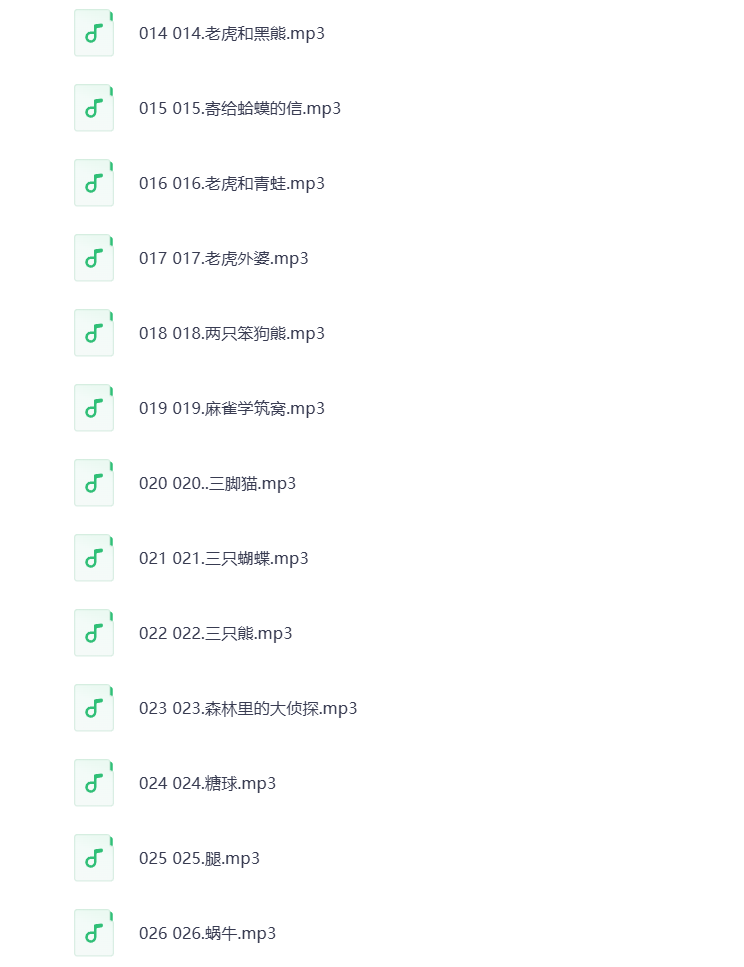The height and width of the screenshot is (967, 744).
Task: Click the filename 020..三脚猫.mp3
Action: click(x=217, y=483)
